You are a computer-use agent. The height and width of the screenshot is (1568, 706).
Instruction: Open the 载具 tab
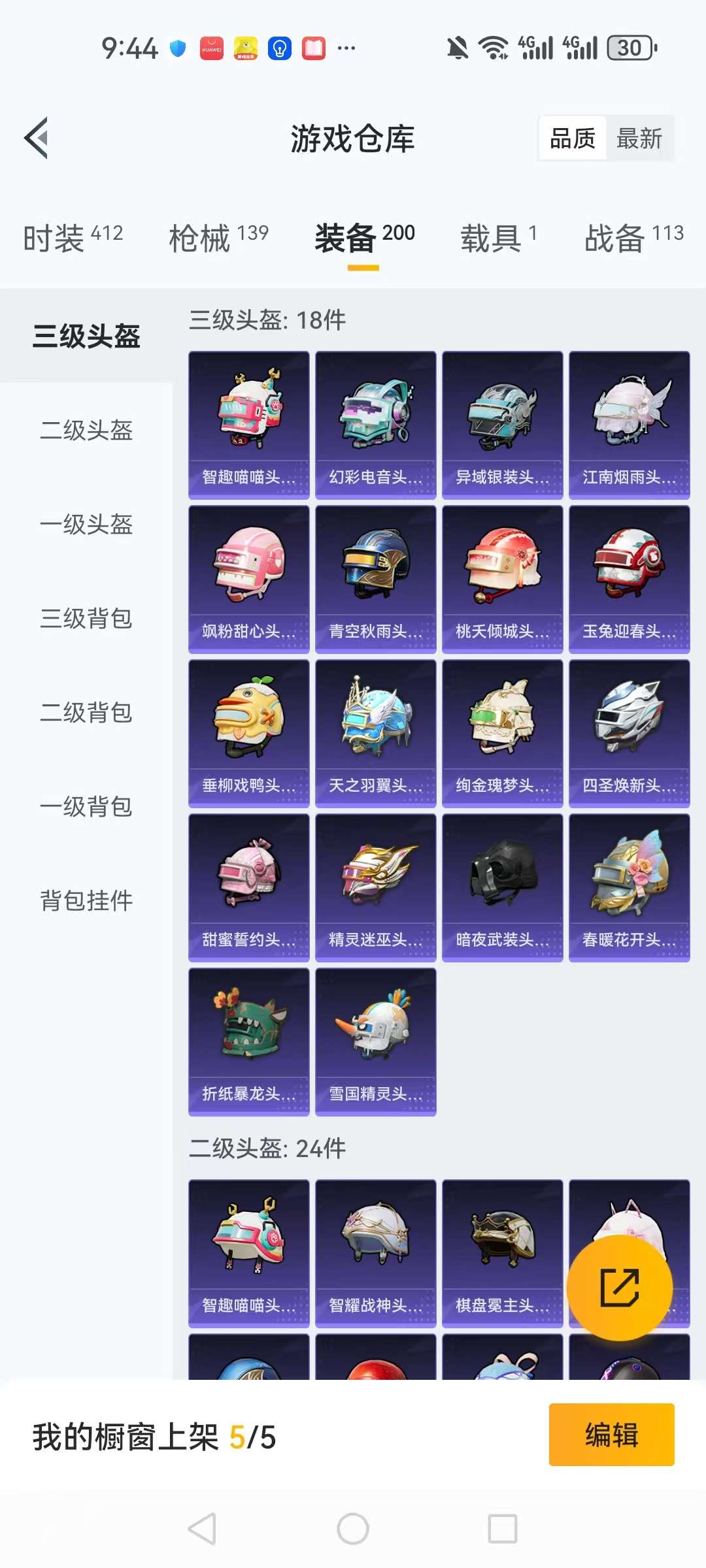(498, 237)
